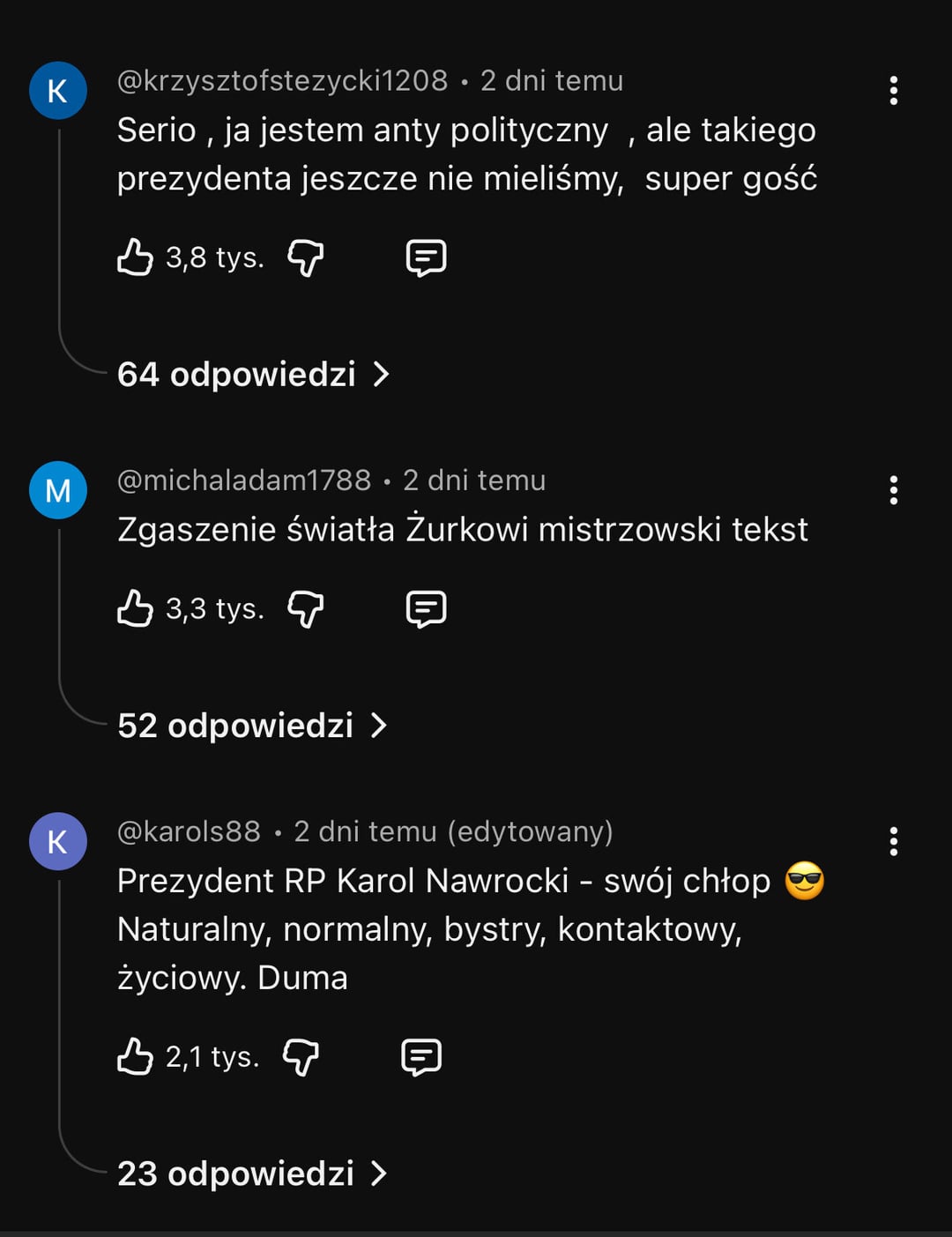Like the comment by @michaladam1788
This screenshot has width=952, height=1237.
click(x=135, y=608)
